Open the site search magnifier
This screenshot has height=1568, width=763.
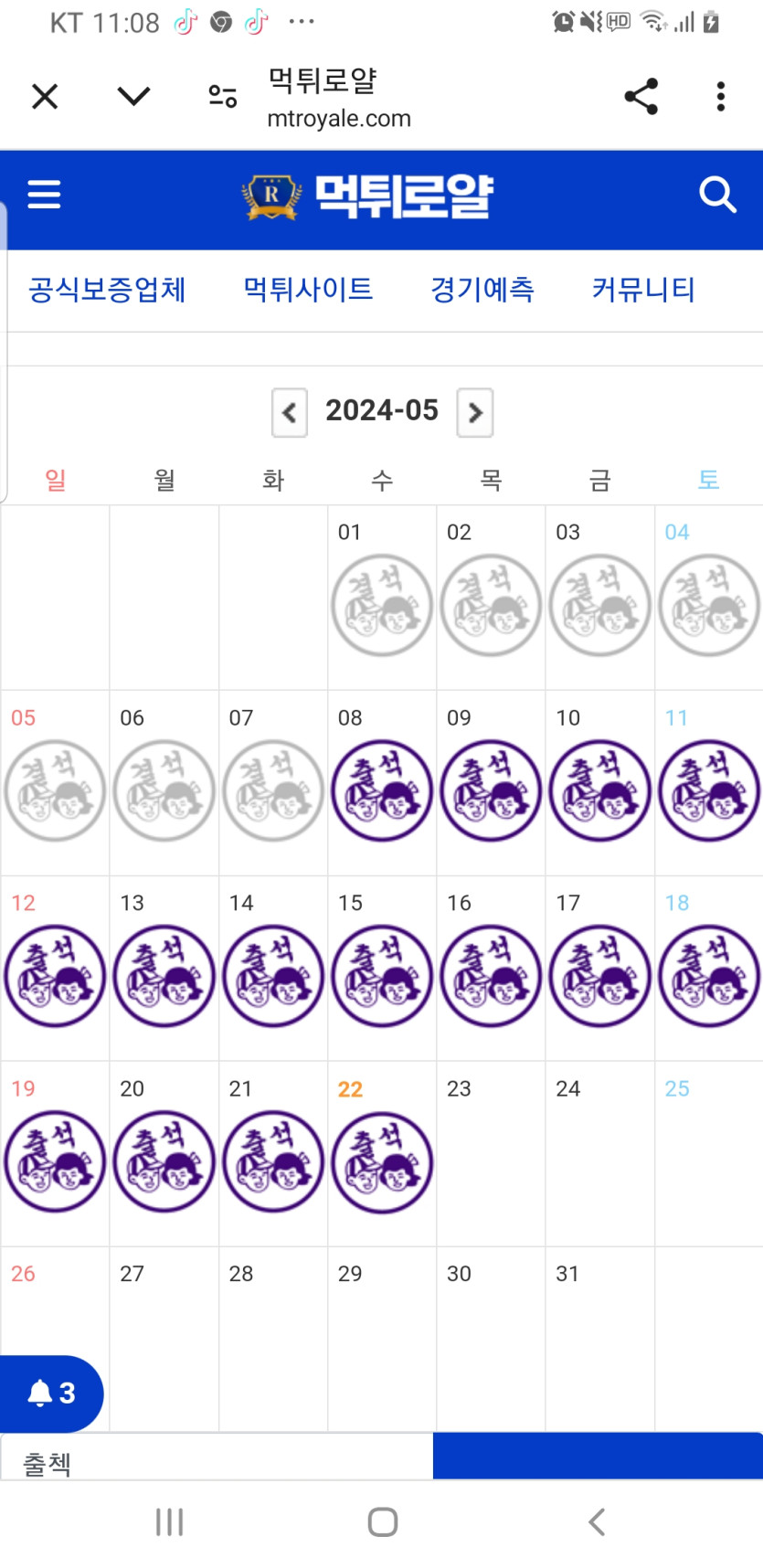pos(717,195)
